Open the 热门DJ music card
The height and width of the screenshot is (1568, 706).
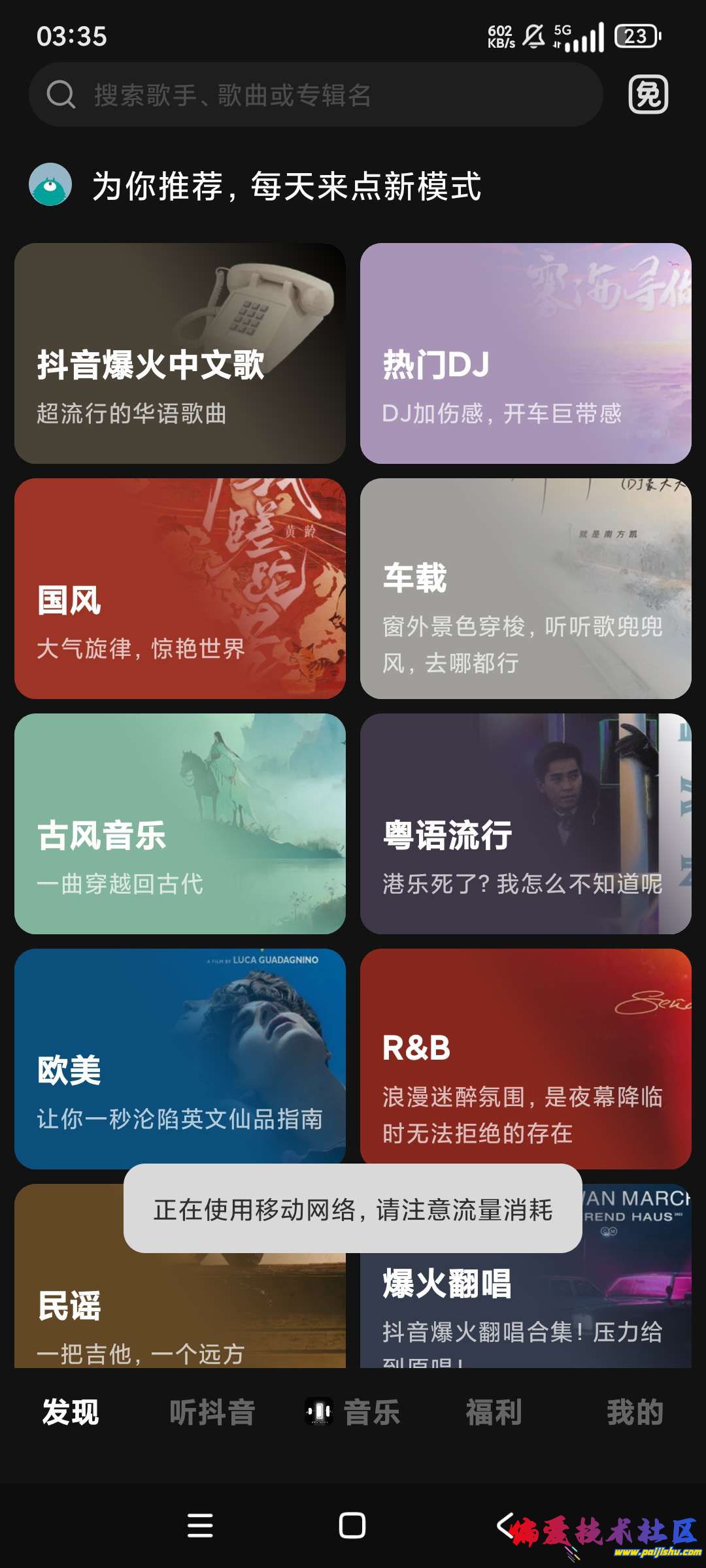[526, 353]
